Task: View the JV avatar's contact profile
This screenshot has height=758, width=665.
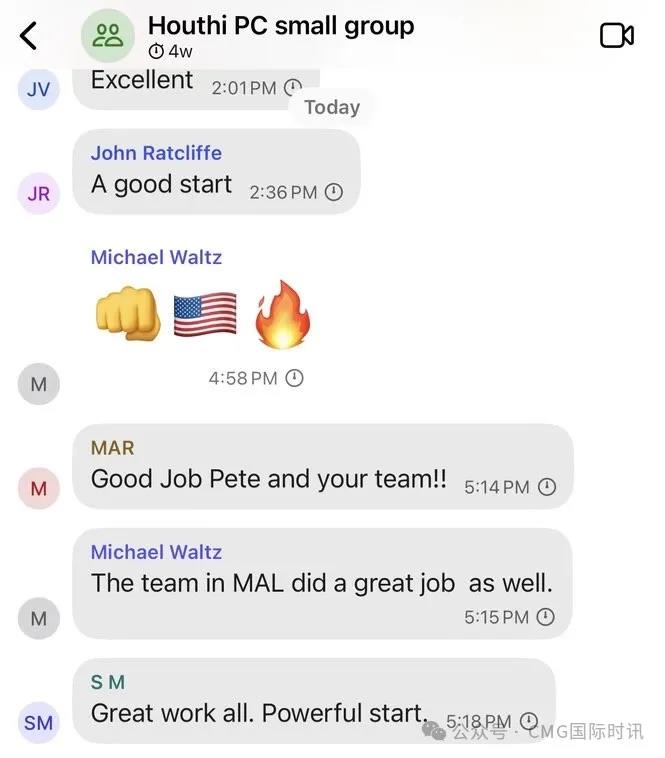Action: tap(38, 89)
